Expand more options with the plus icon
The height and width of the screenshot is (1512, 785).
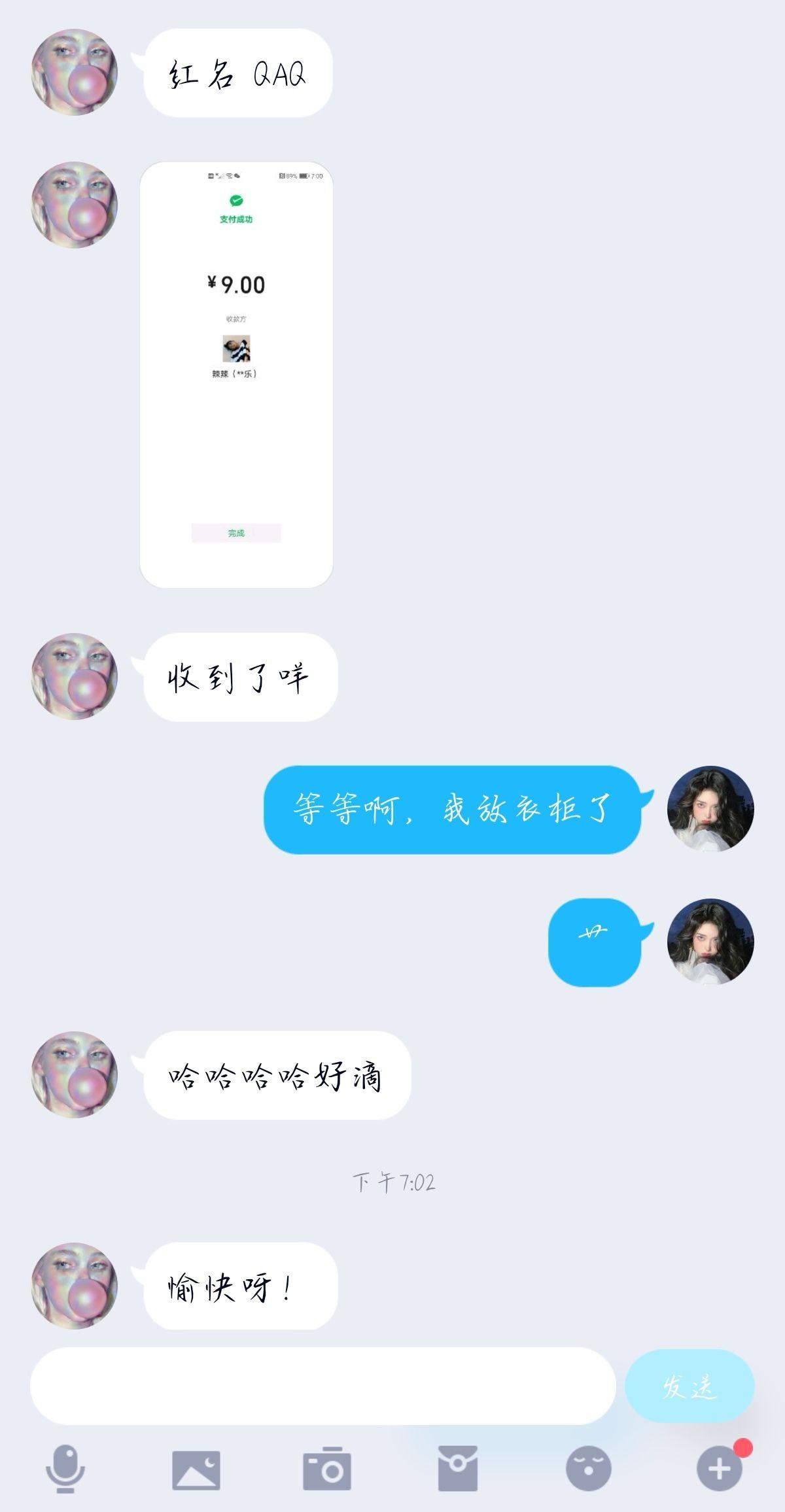[719, 1469]
